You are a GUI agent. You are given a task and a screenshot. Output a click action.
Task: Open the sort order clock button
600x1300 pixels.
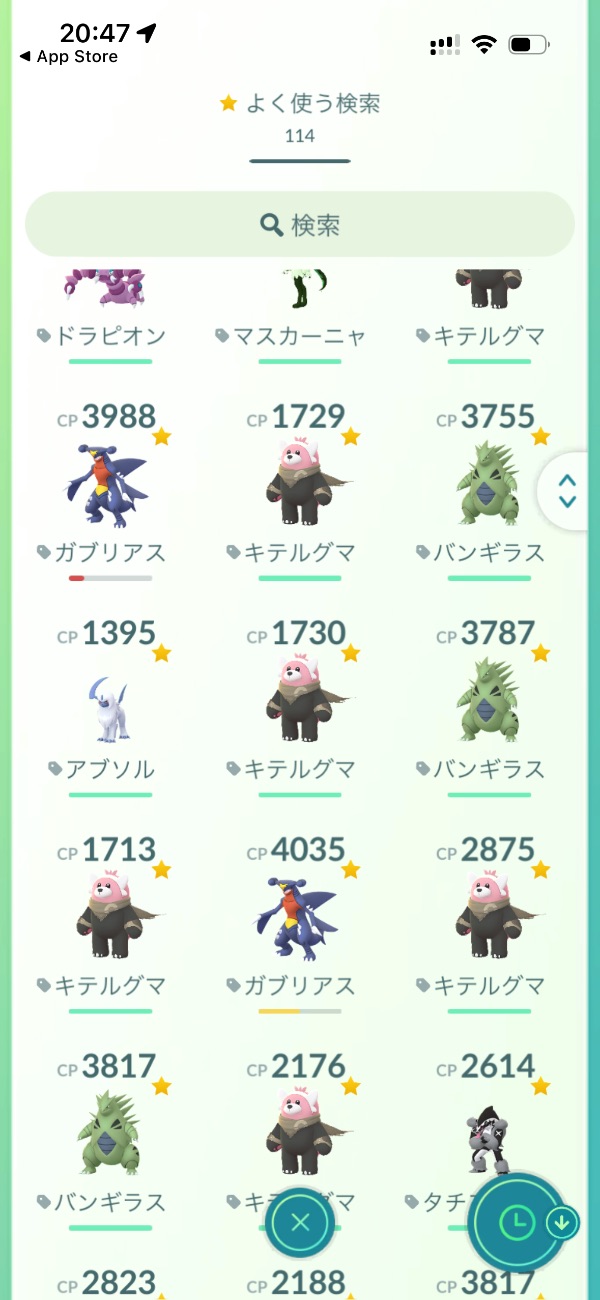[x=517, y=1220]
